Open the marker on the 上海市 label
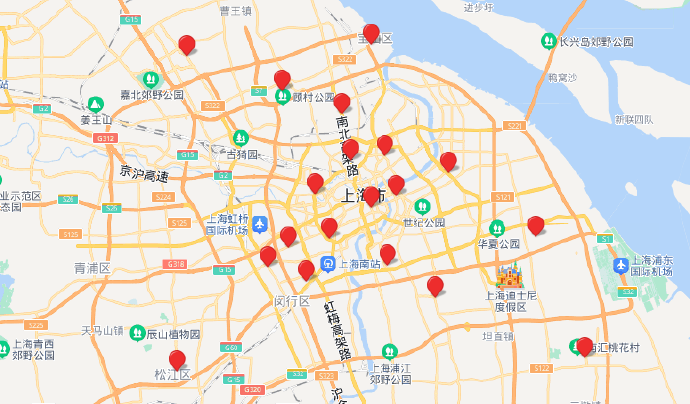The width and height of the screenshot is (690, 404). pos(371,195)
